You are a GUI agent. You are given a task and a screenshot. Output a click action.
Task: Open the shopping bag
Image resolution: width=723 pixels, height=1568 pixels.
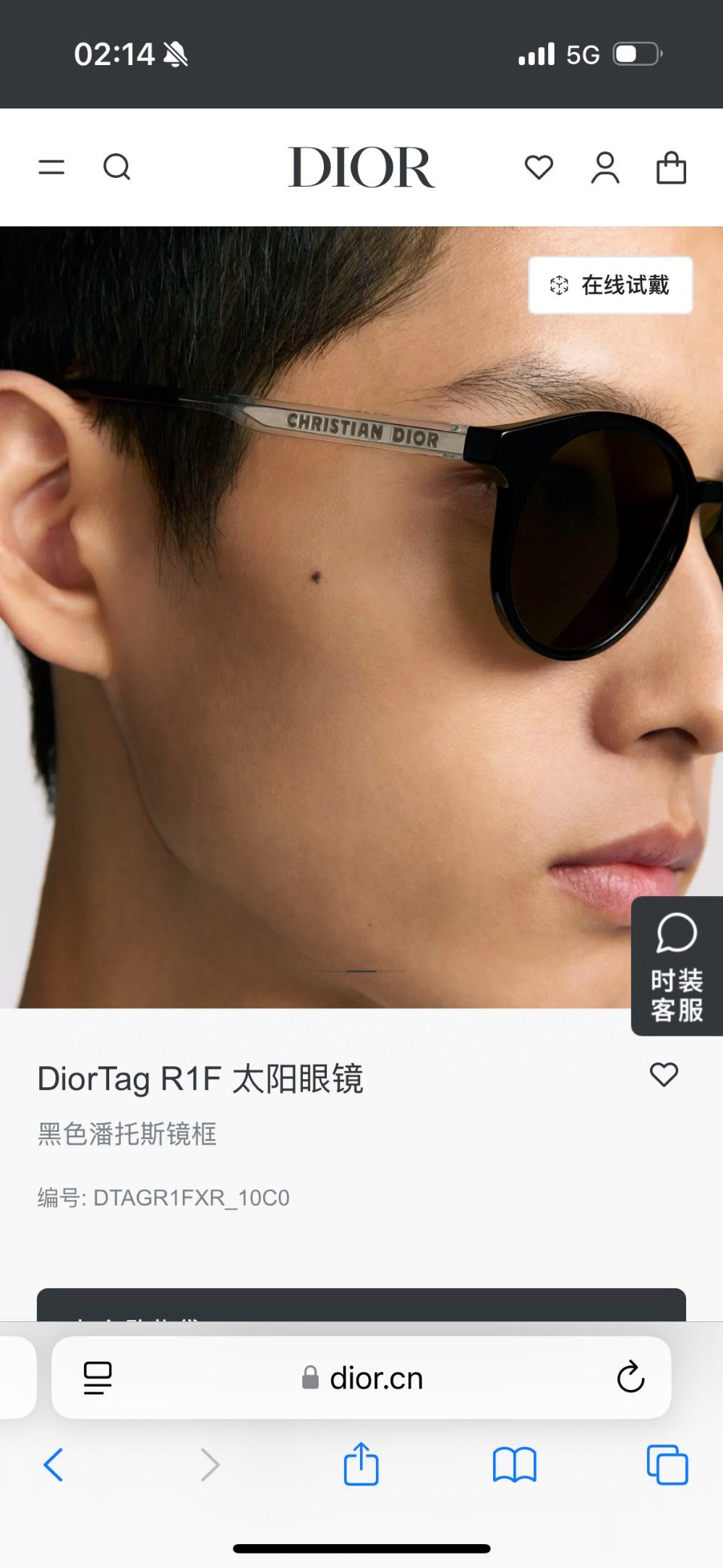pos(671,168)
